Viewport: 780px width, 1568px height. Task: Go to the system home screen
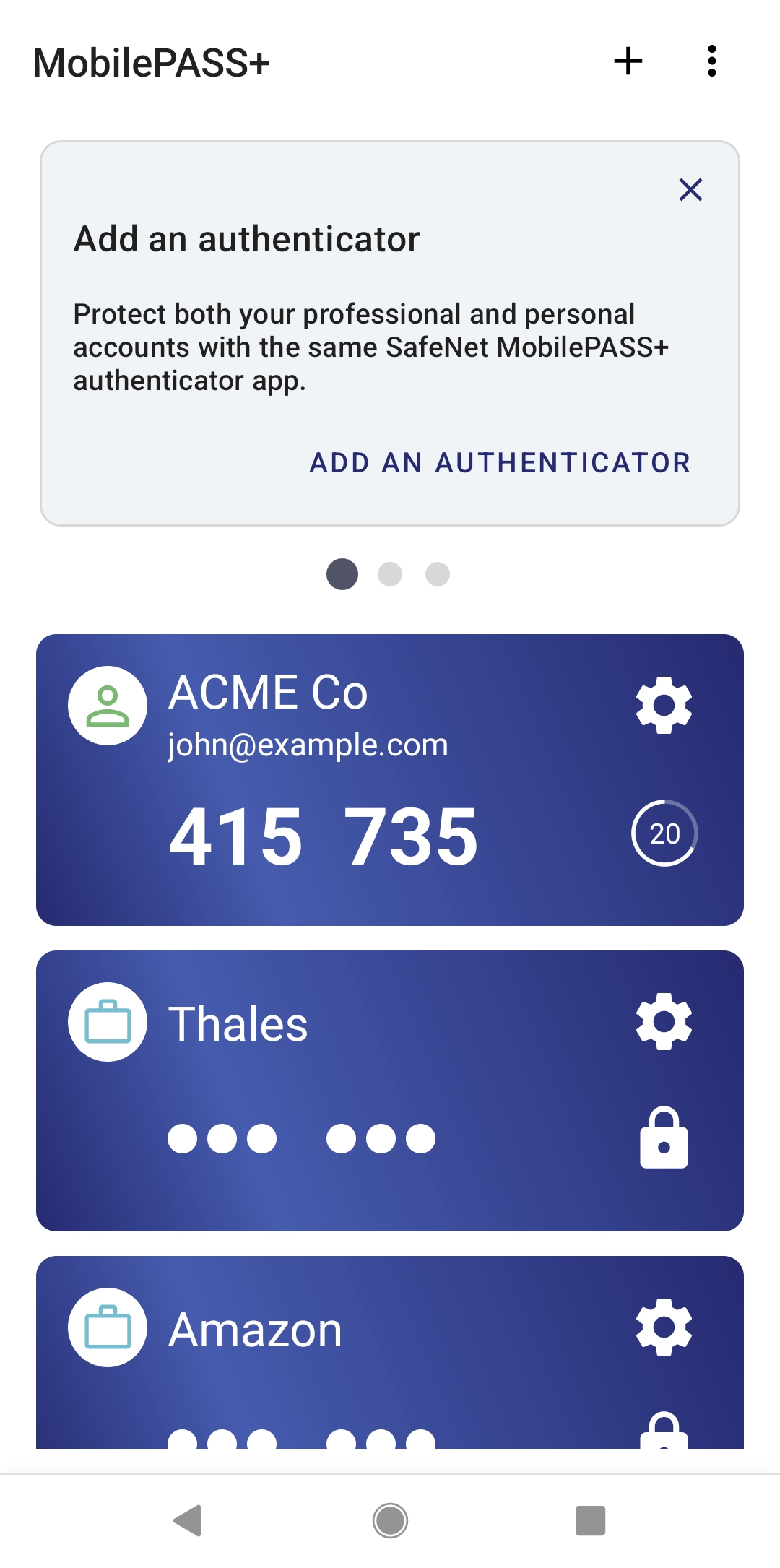click(390, 1520)
